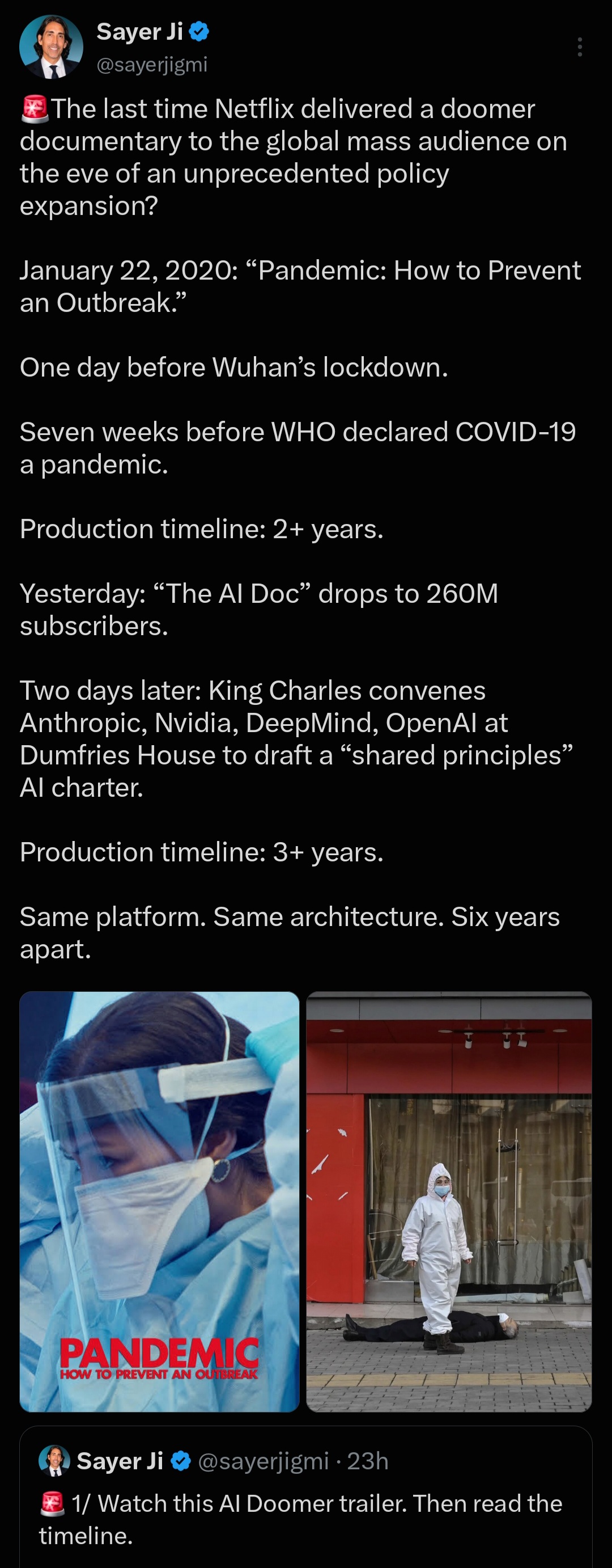
Task: Open the quoted AI Doomer trailer post
Action: (x=306, y=1497)
